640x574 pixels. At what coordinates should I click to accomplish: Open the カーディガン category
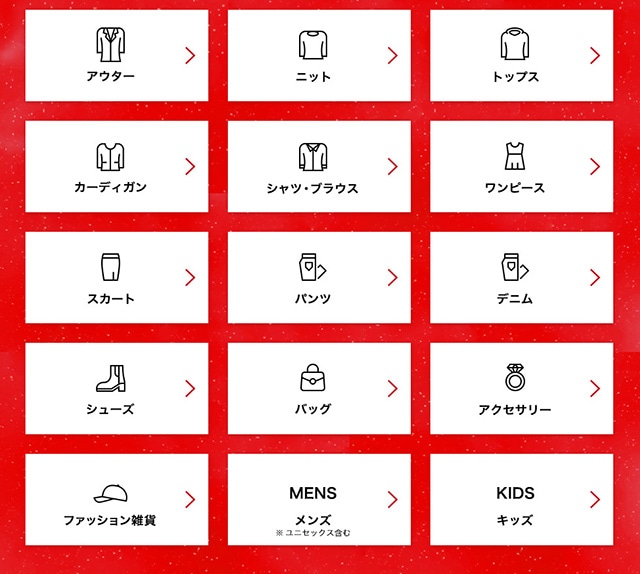pyautogui.click(x=116, y=167)
